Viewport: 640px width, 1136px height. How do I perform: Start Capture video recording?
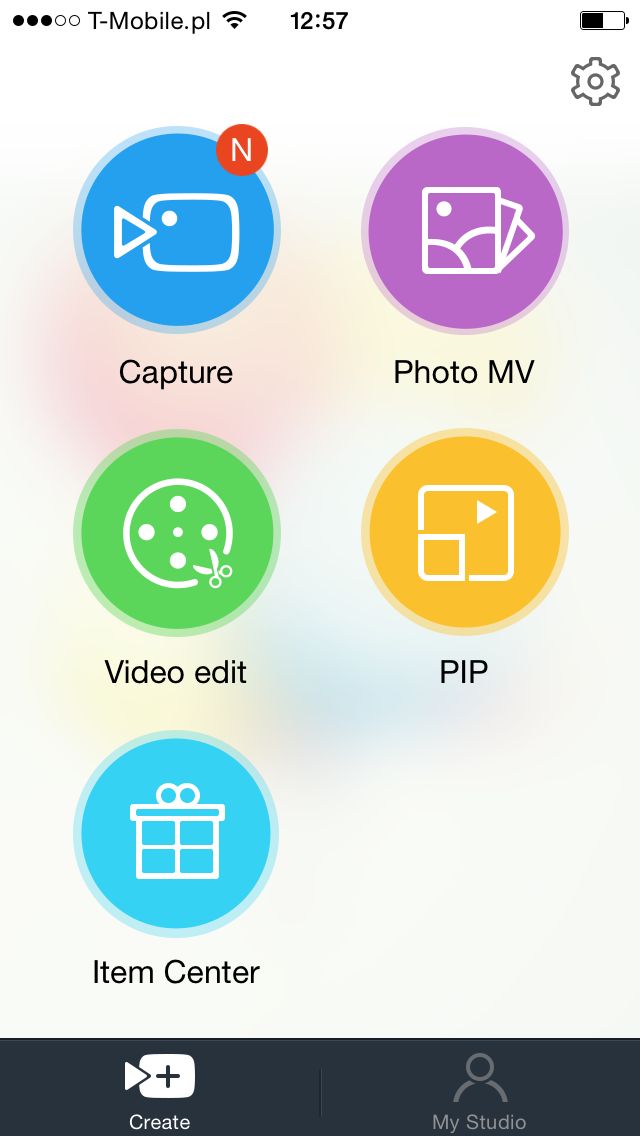point(177,231)
